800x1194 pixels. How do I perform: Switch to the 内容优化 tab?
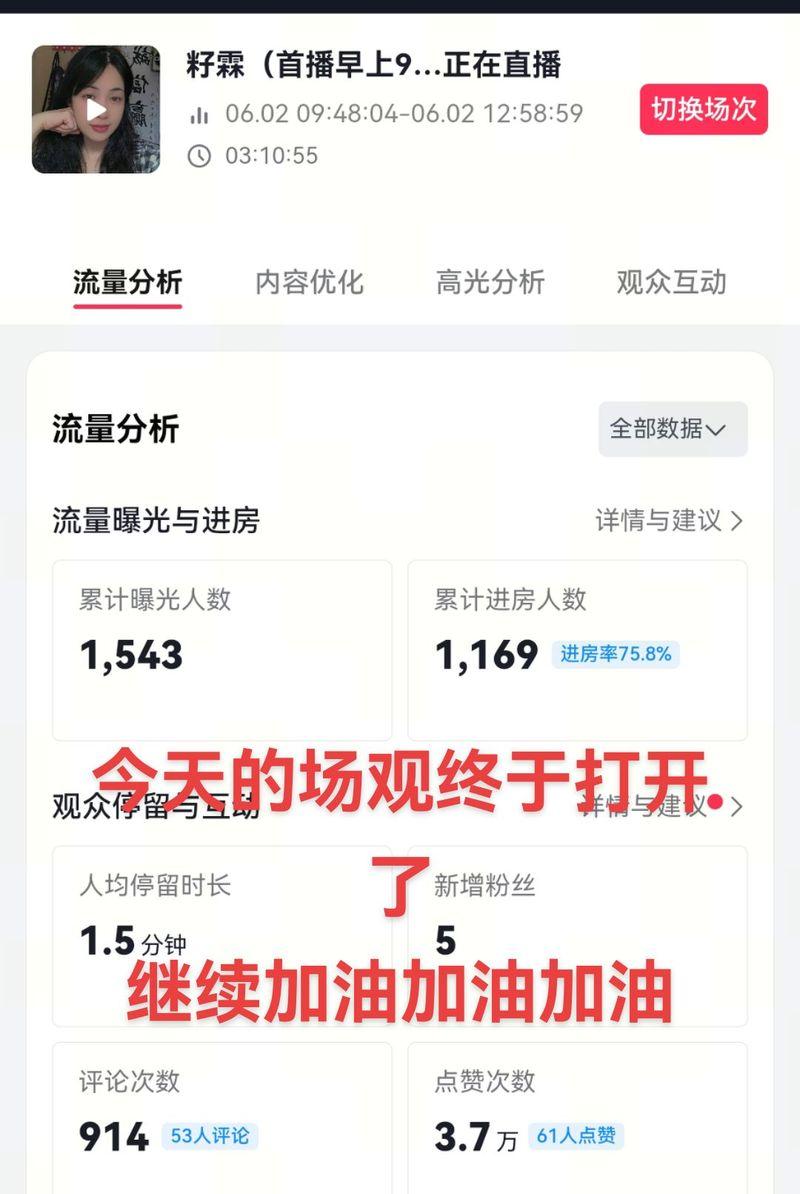point(309,283)
